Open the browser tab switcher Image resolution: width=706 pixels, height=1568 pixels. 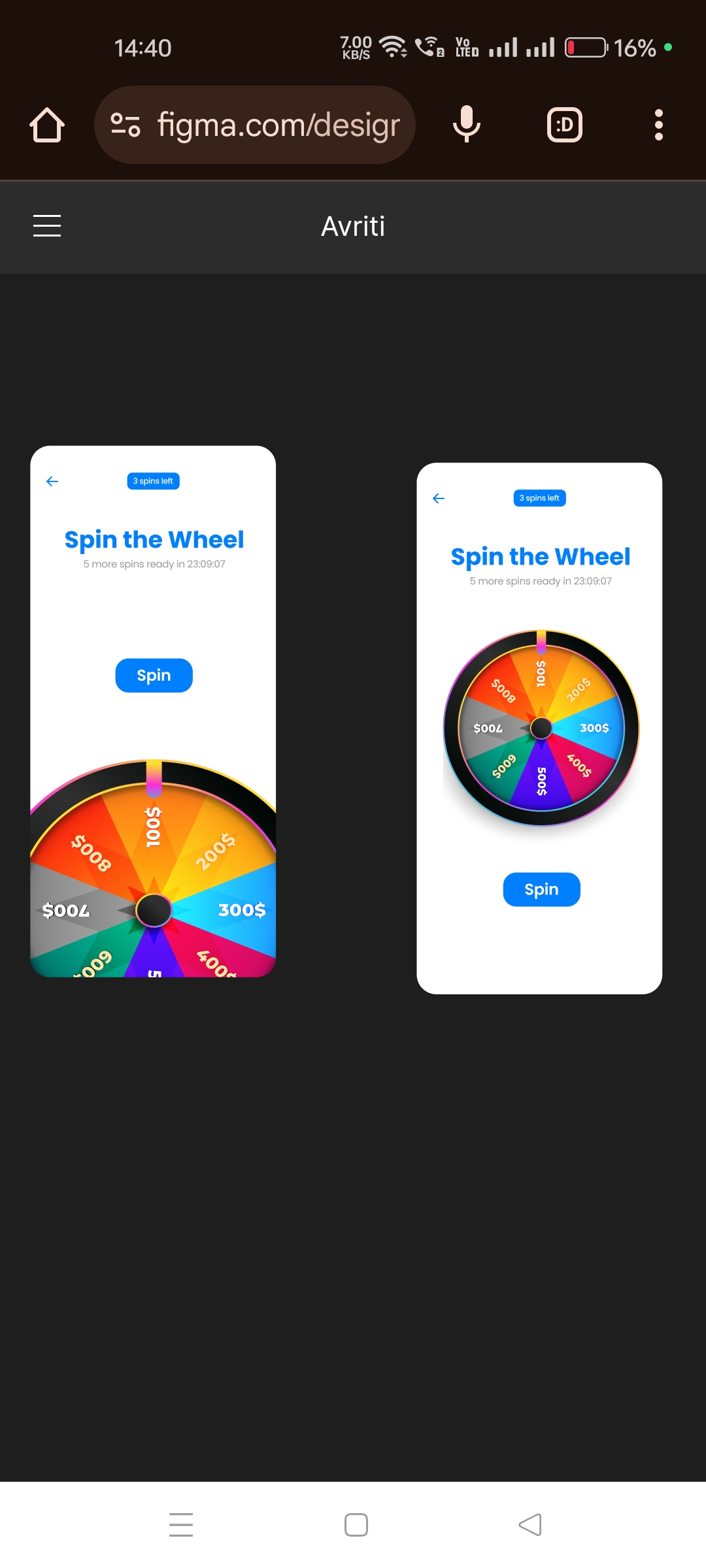coord(564,125)
